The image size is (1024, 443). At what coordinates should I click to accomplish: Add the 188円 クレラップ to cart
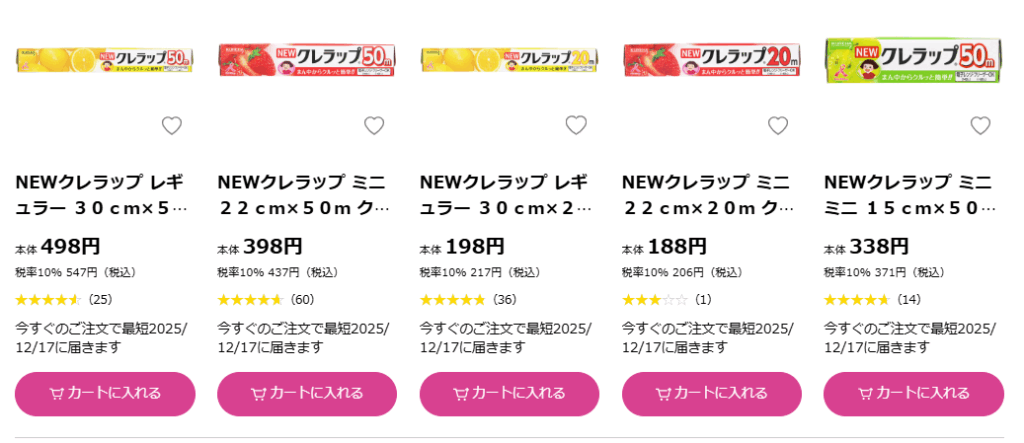711,393
